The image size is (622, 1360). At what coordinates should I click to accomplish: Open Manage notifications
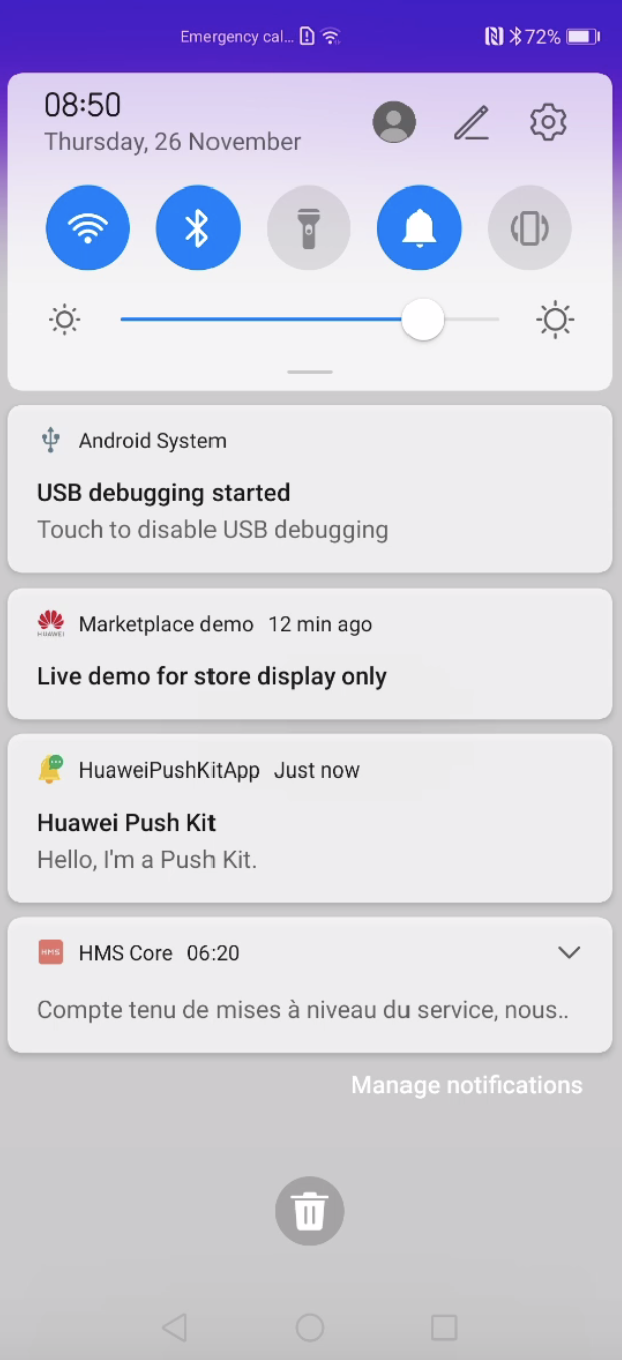point(466,1085)
